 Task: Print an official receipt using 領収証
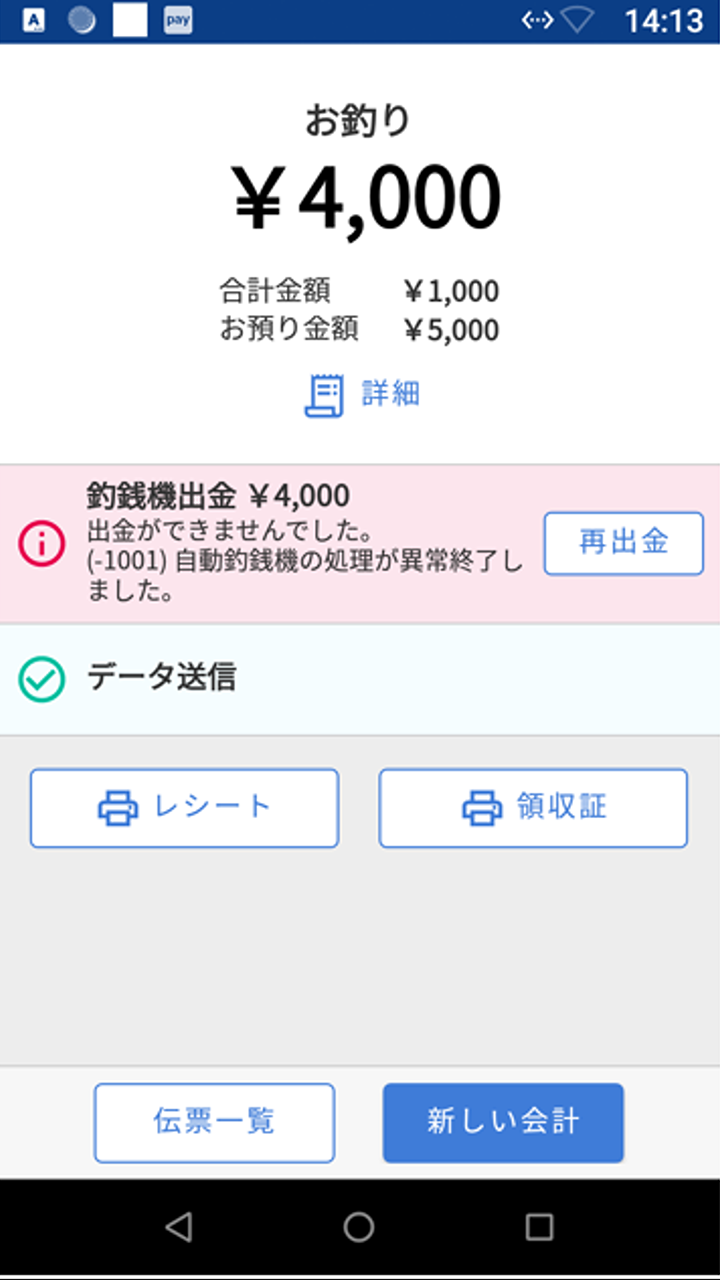(532, 808)
